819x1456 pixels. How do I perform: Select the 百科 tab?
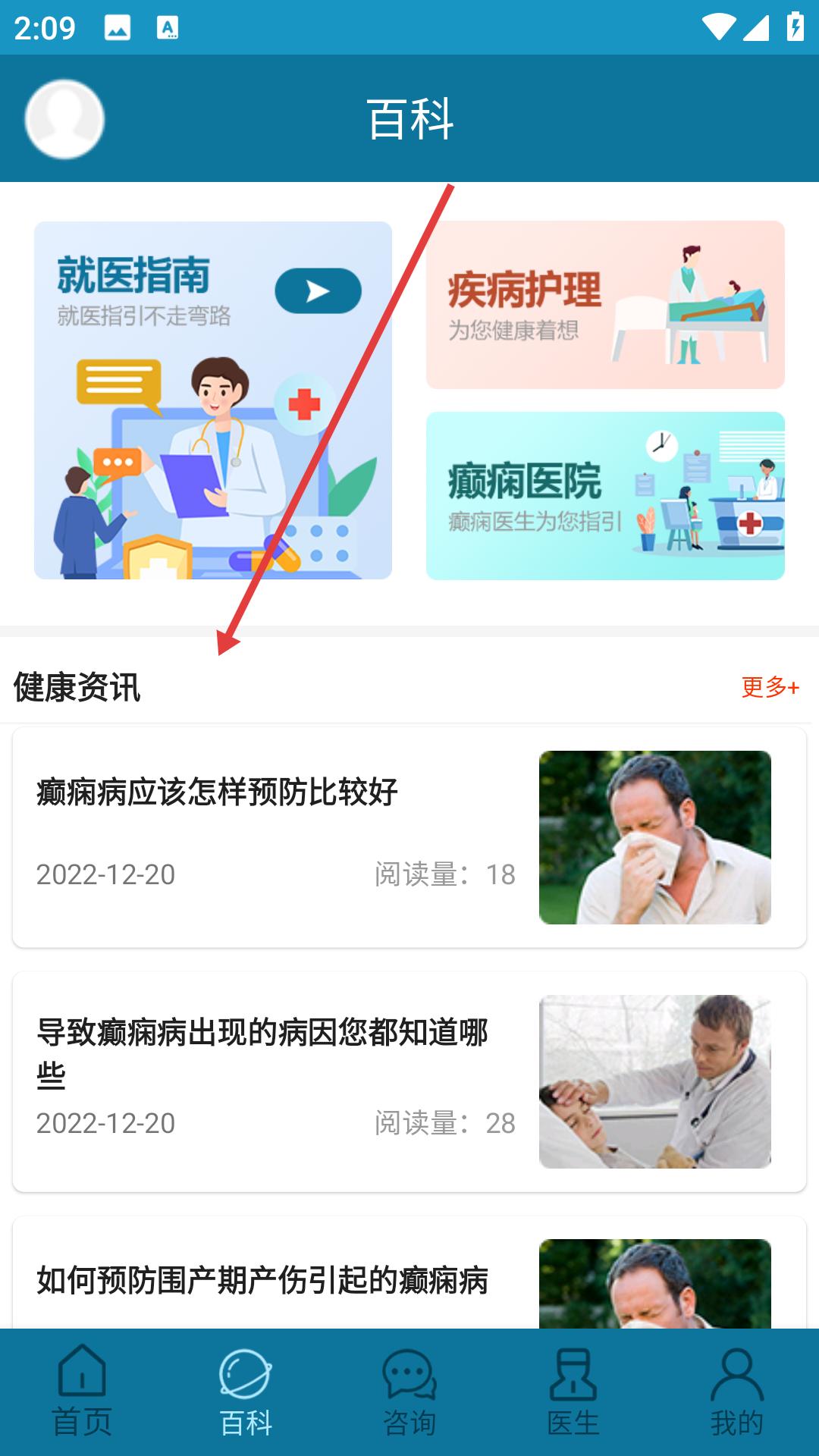pyautogui.click(x=246, y=1392)
